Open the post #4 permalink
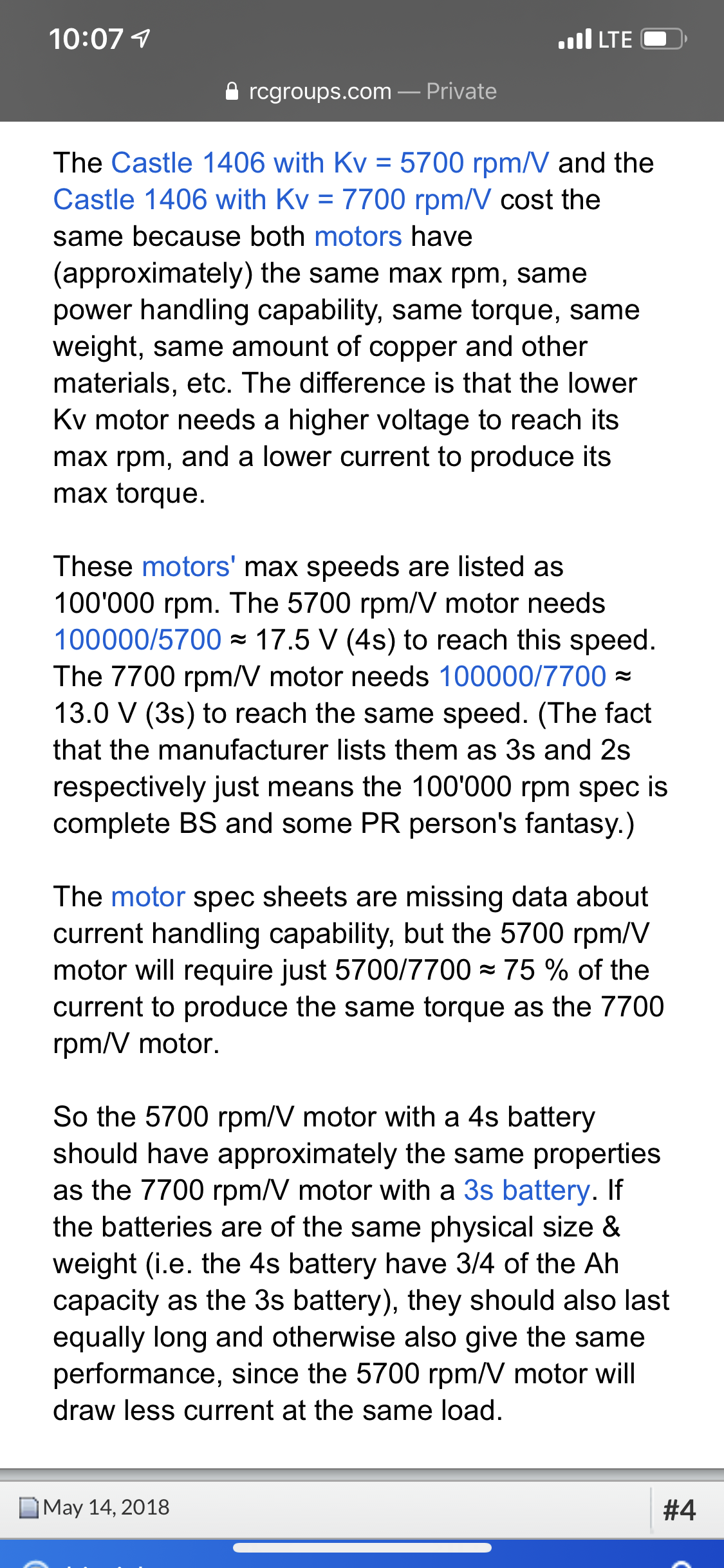724x1568 pixels. point(679,1509)
